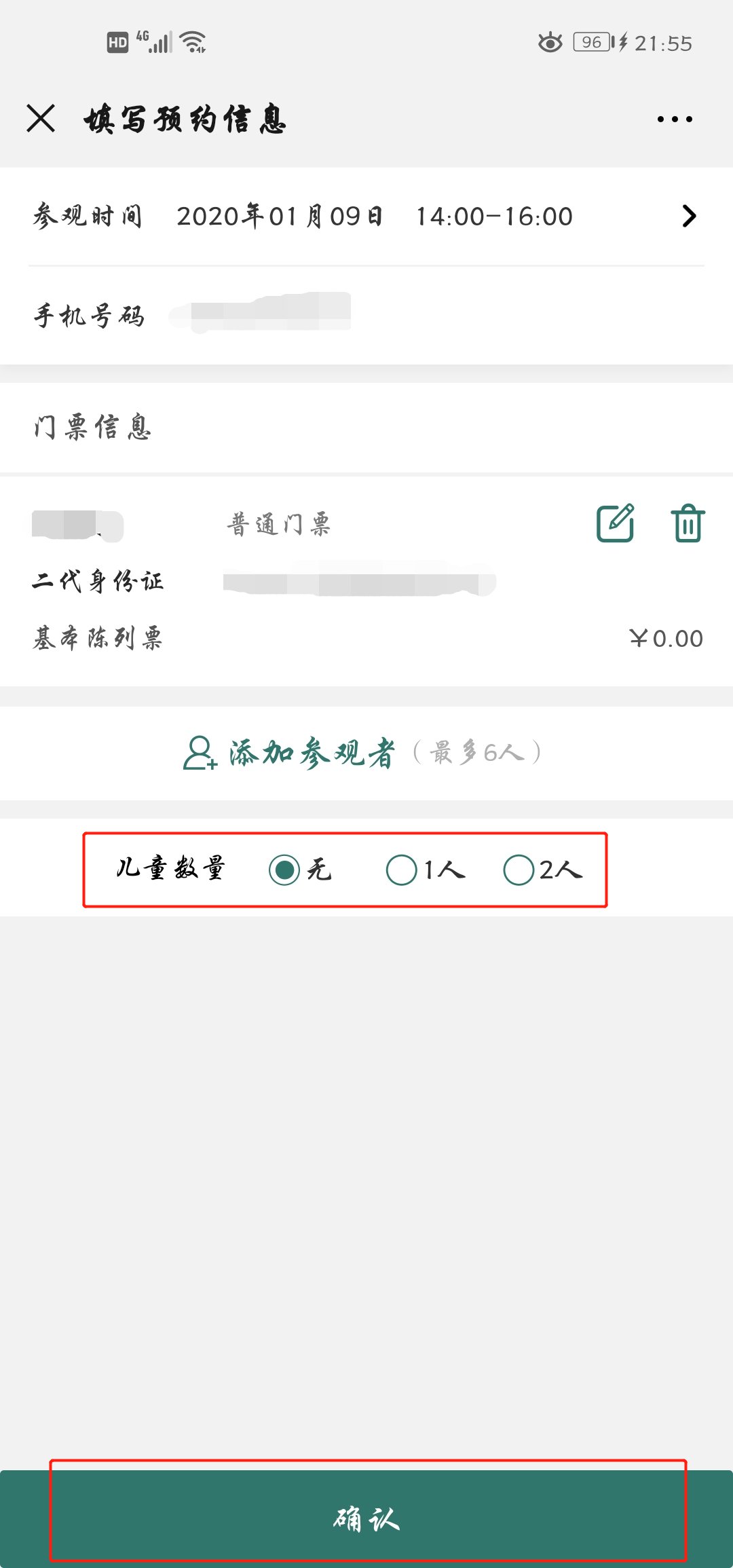This screenshot has height=1568, width=733.
Task: Delete the 普通门票 ticket
Action: [x=688, y=523]
